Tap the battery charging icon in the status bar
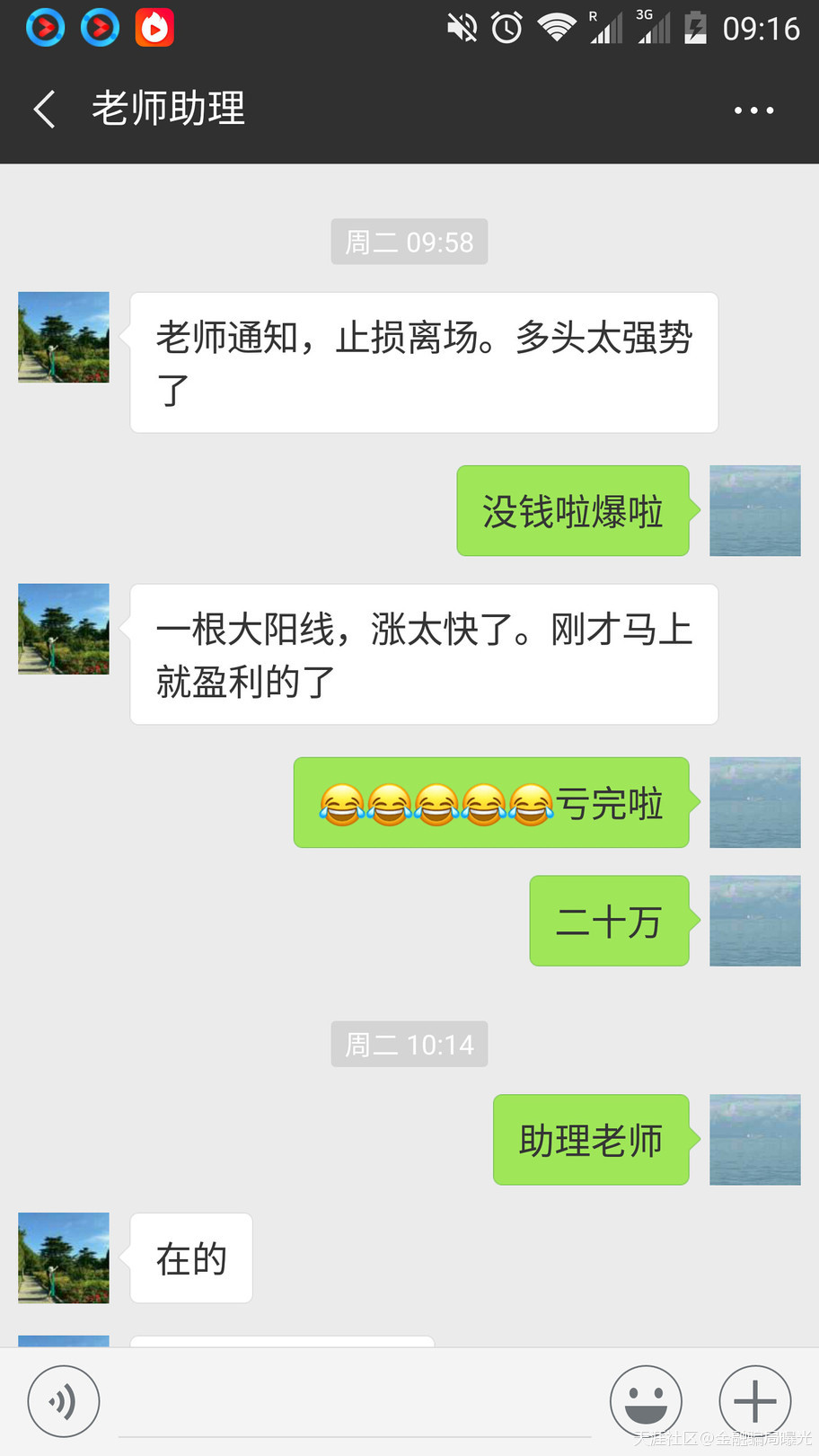This screenshot has height=1456, width=819. (696, 28)
